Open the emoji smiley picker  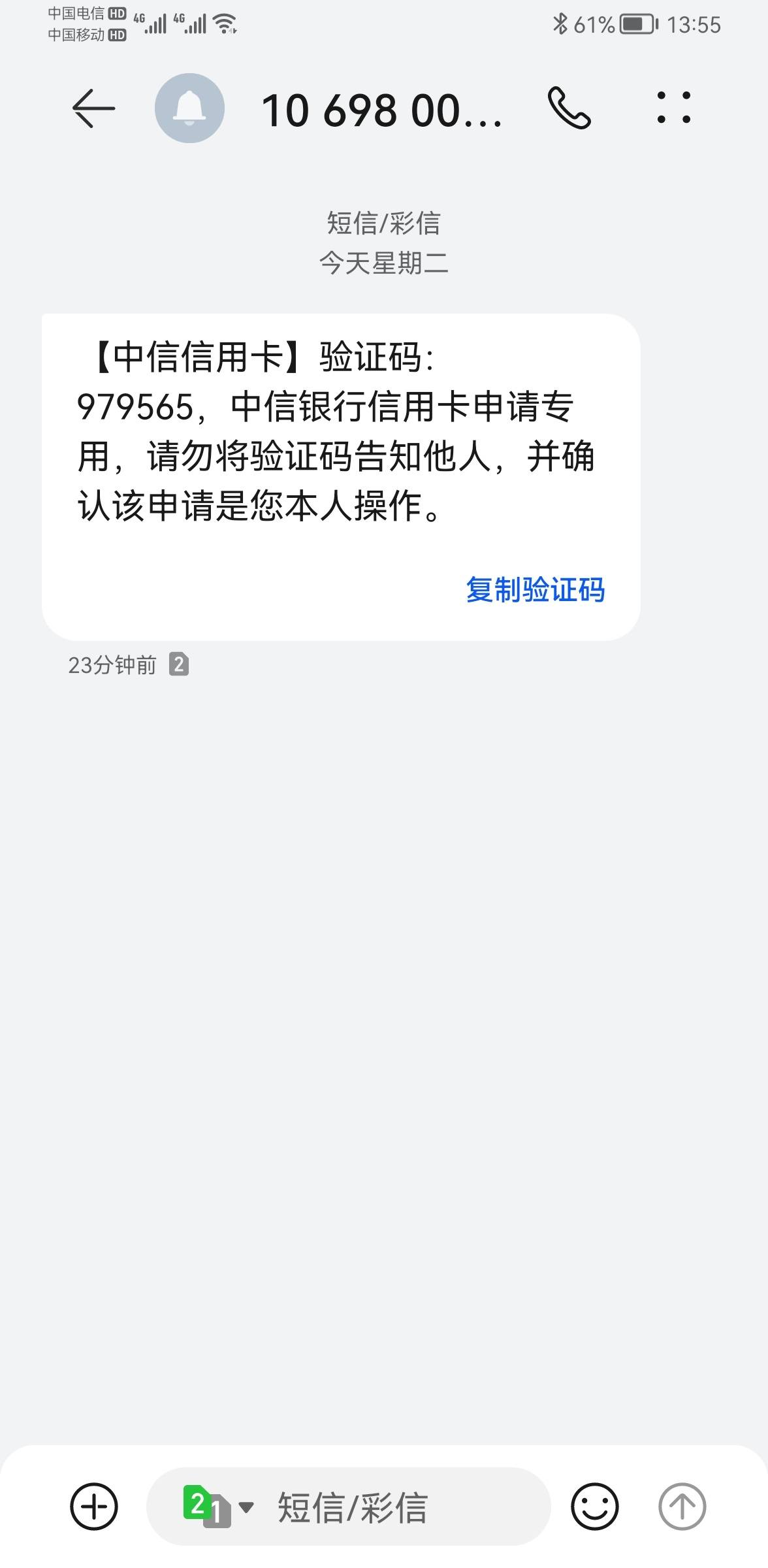click(x=595, y=1507)
